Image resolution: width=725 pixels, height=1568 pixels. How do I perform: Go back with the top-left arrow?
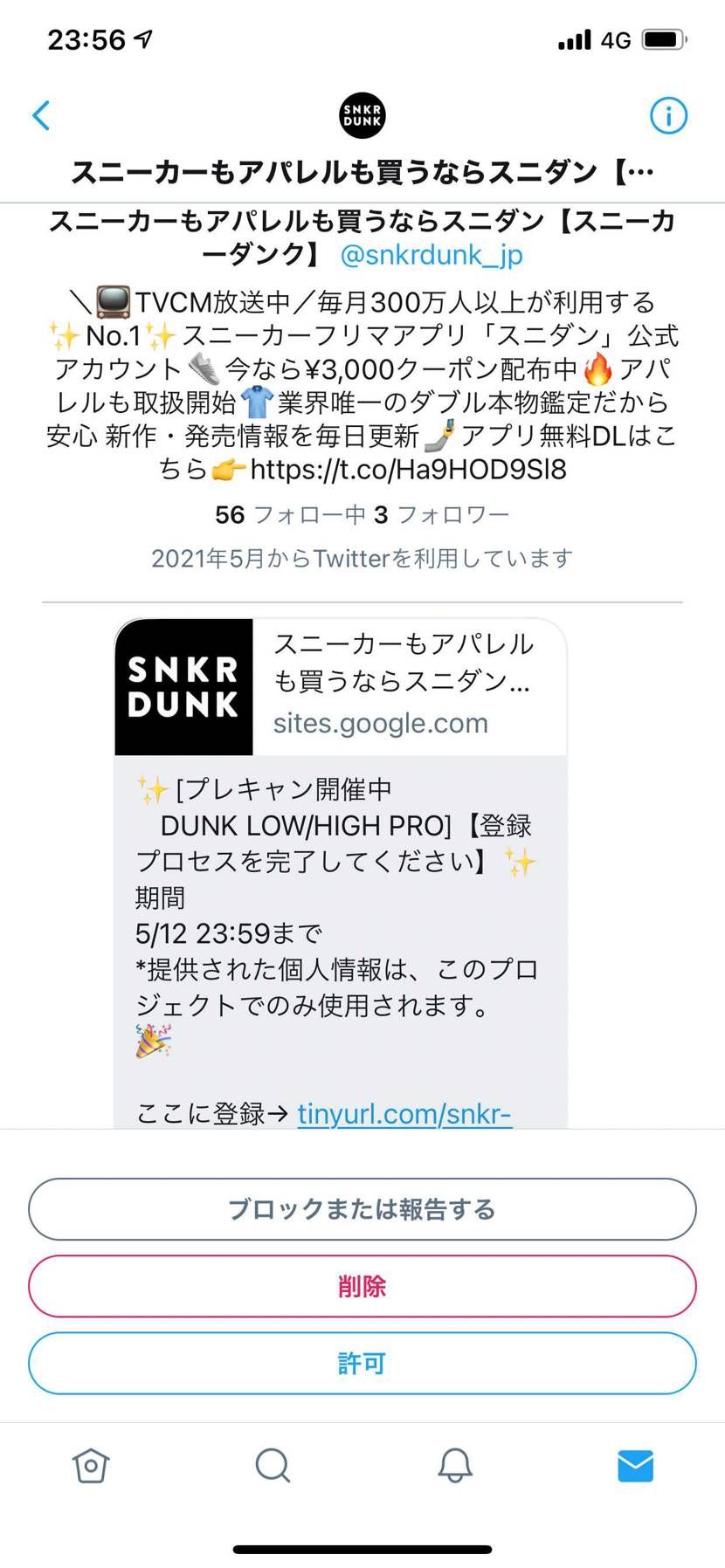point(41,115)
